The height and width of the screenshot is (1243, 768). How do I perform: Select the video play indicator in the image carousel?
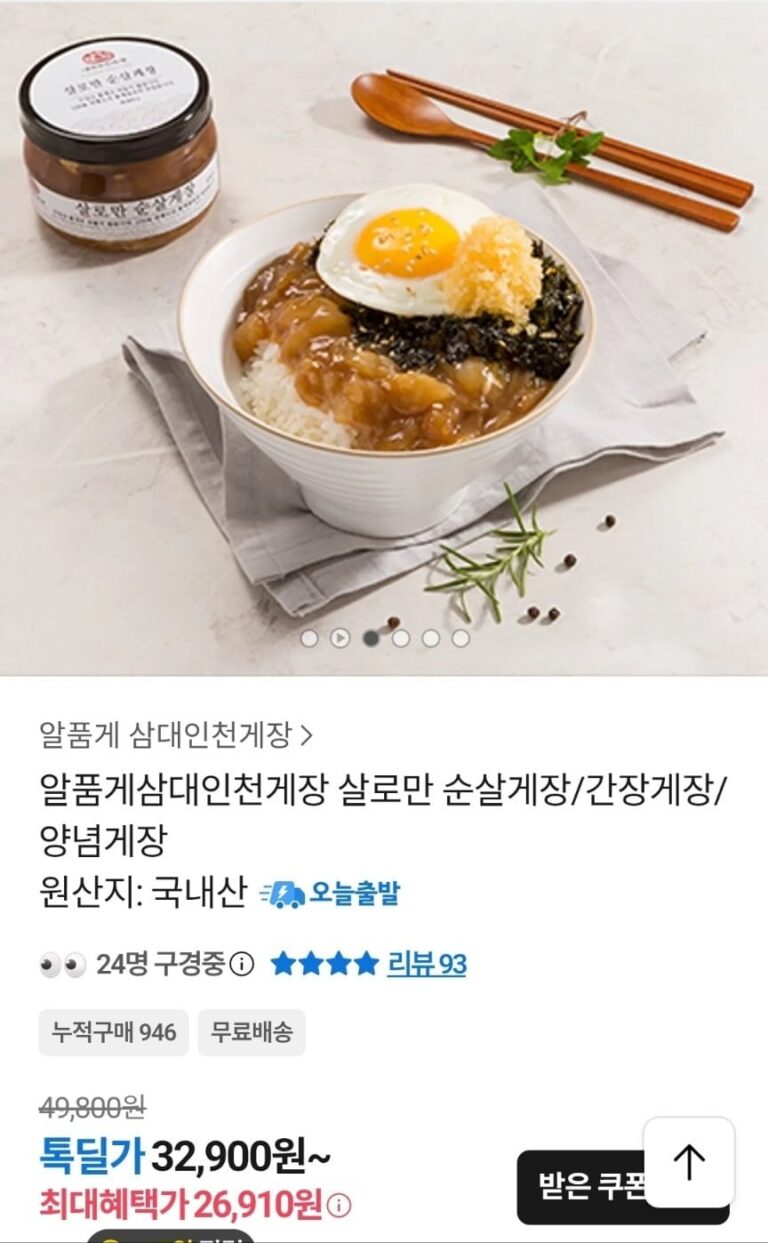340,638
